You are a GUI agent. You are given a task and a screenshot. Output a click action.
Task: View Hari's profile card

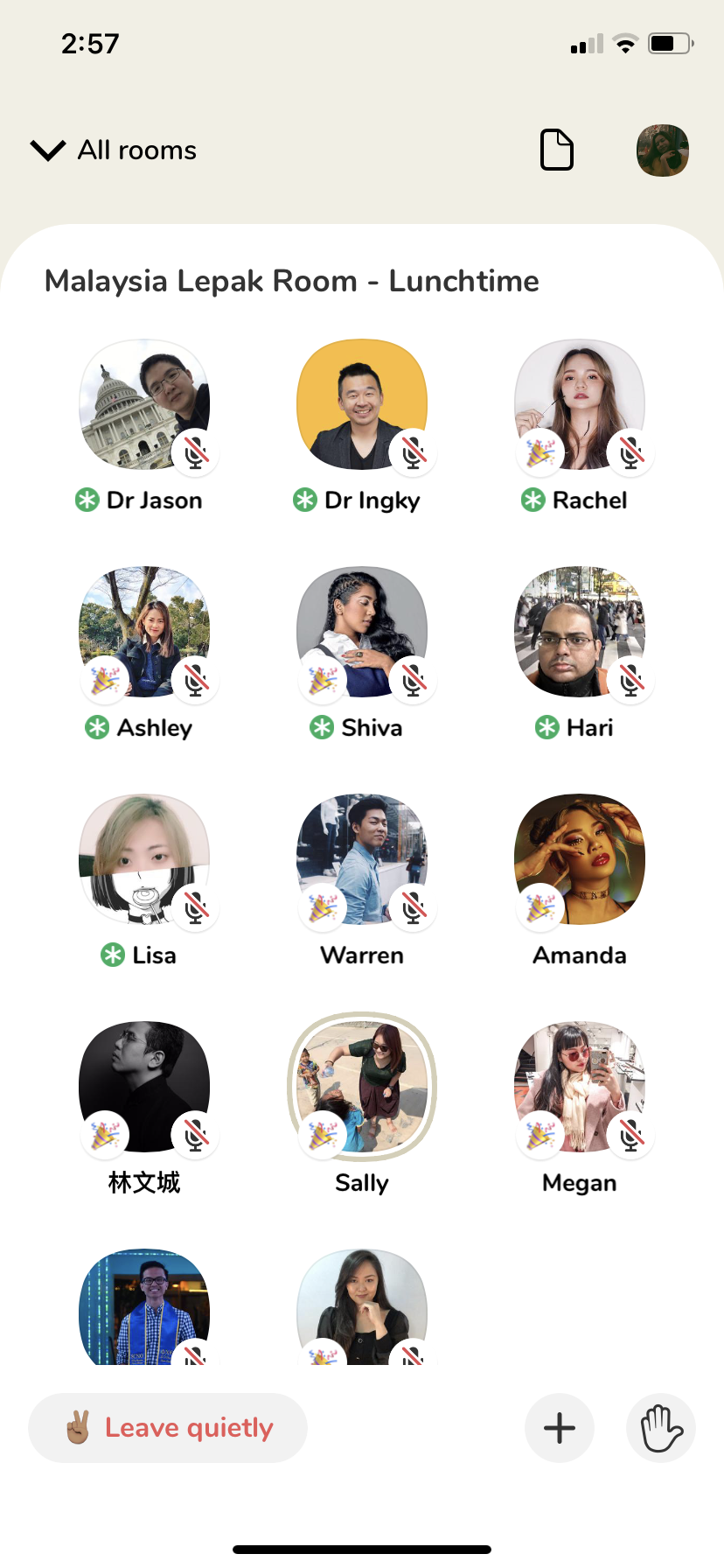pyautogui.click(x=580, y=632)
